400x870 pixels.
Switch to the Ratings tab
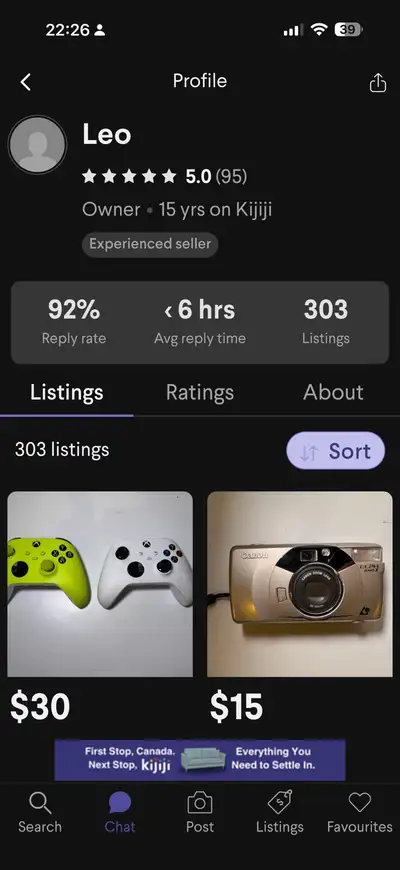point(200,392)
